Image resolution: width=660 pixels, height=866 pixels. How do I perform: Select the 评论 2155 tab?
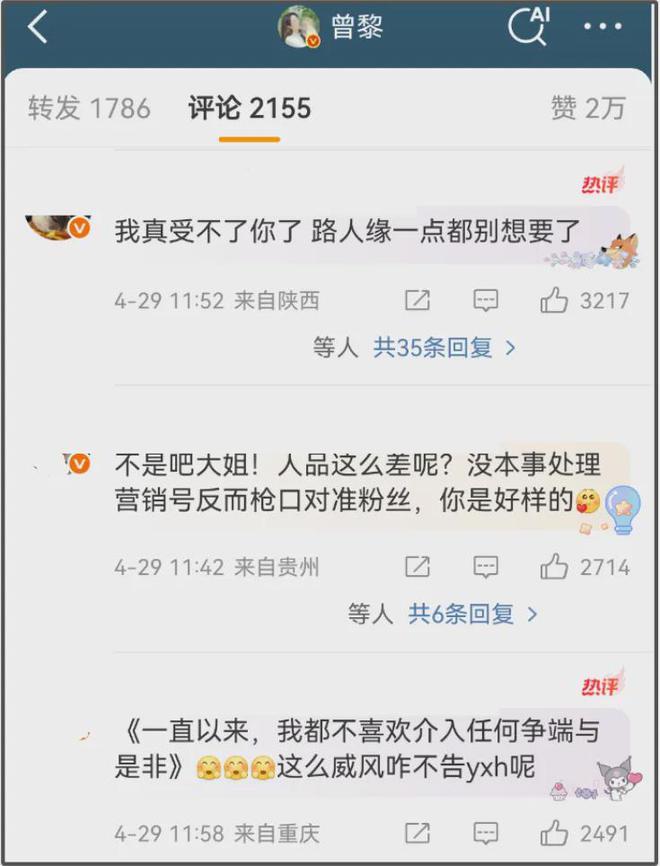249,108
